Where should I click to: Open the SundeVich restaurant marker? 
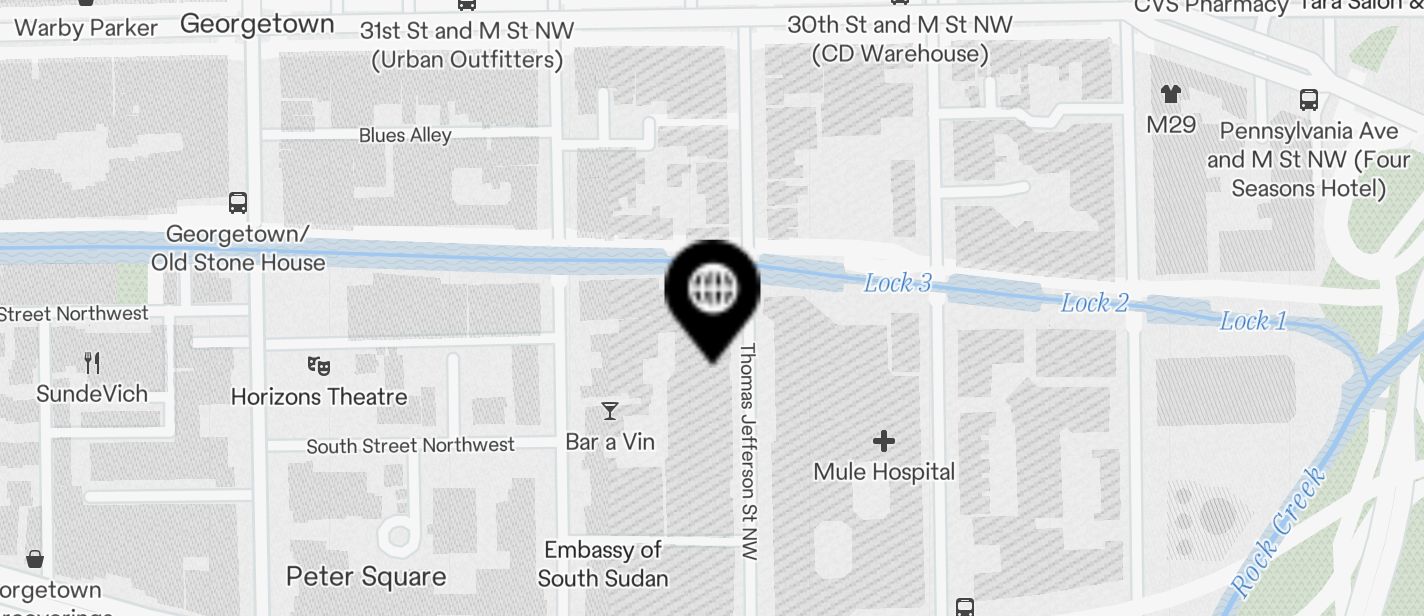92,362
